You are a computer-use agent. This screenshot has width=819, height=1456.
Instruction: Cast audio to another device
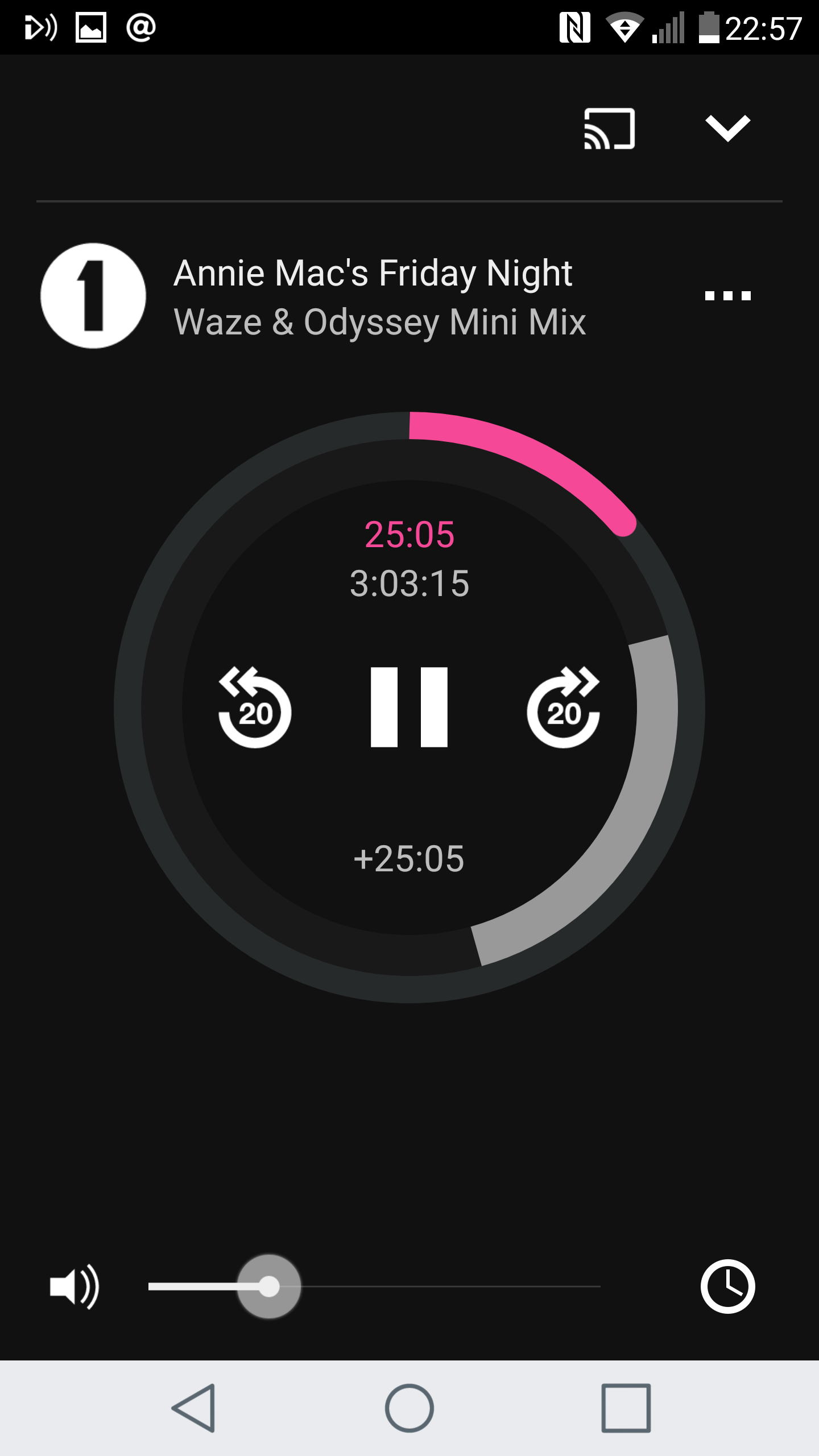[x=609, y=129]
